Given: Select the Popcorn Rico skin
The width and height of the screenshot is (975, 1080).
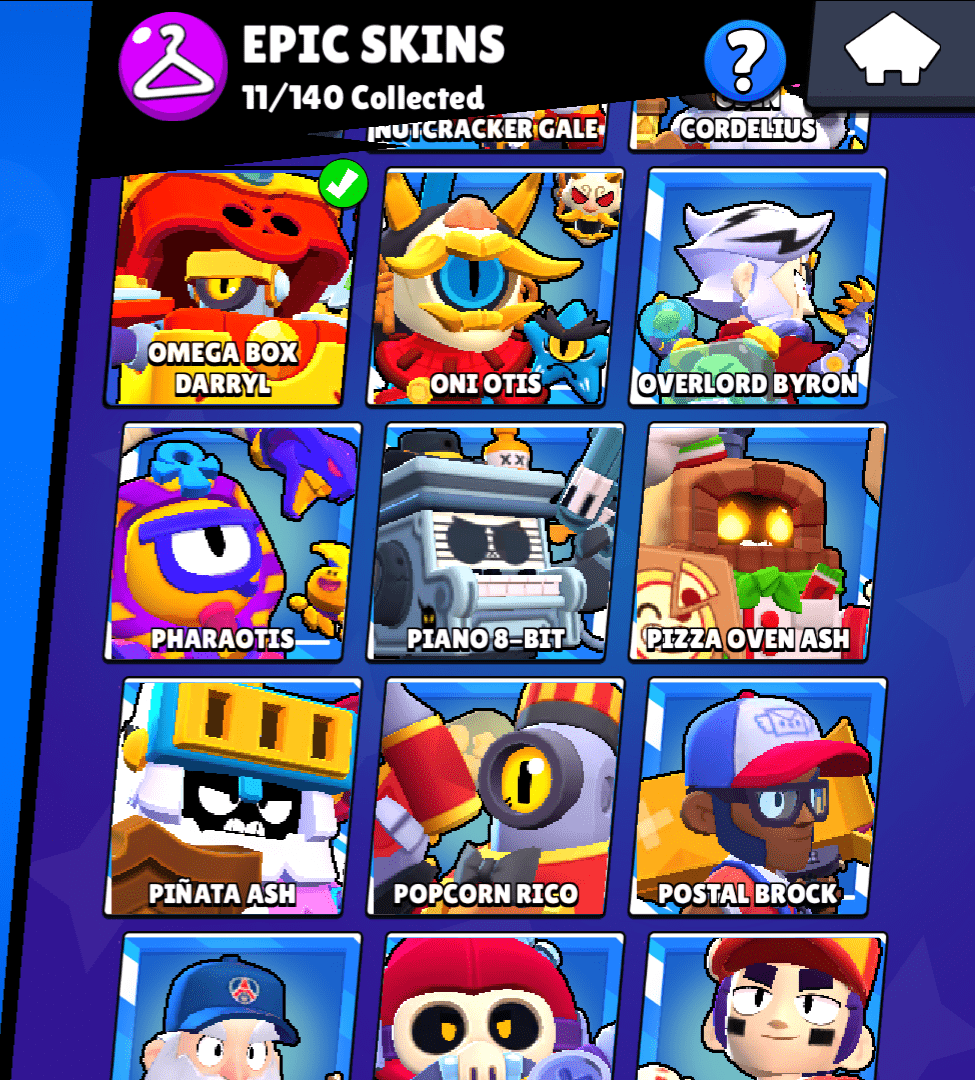Looking at the screenshot, I should tap(493, 797).
